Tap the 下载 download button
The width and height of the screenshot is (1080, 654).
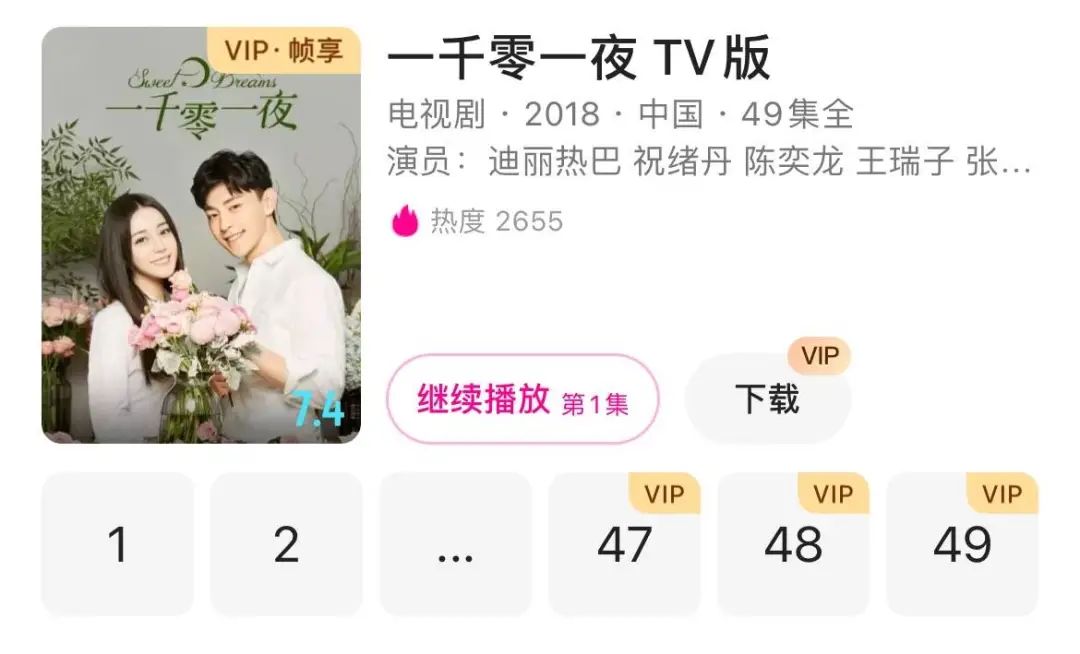click(x=767, y=399)
